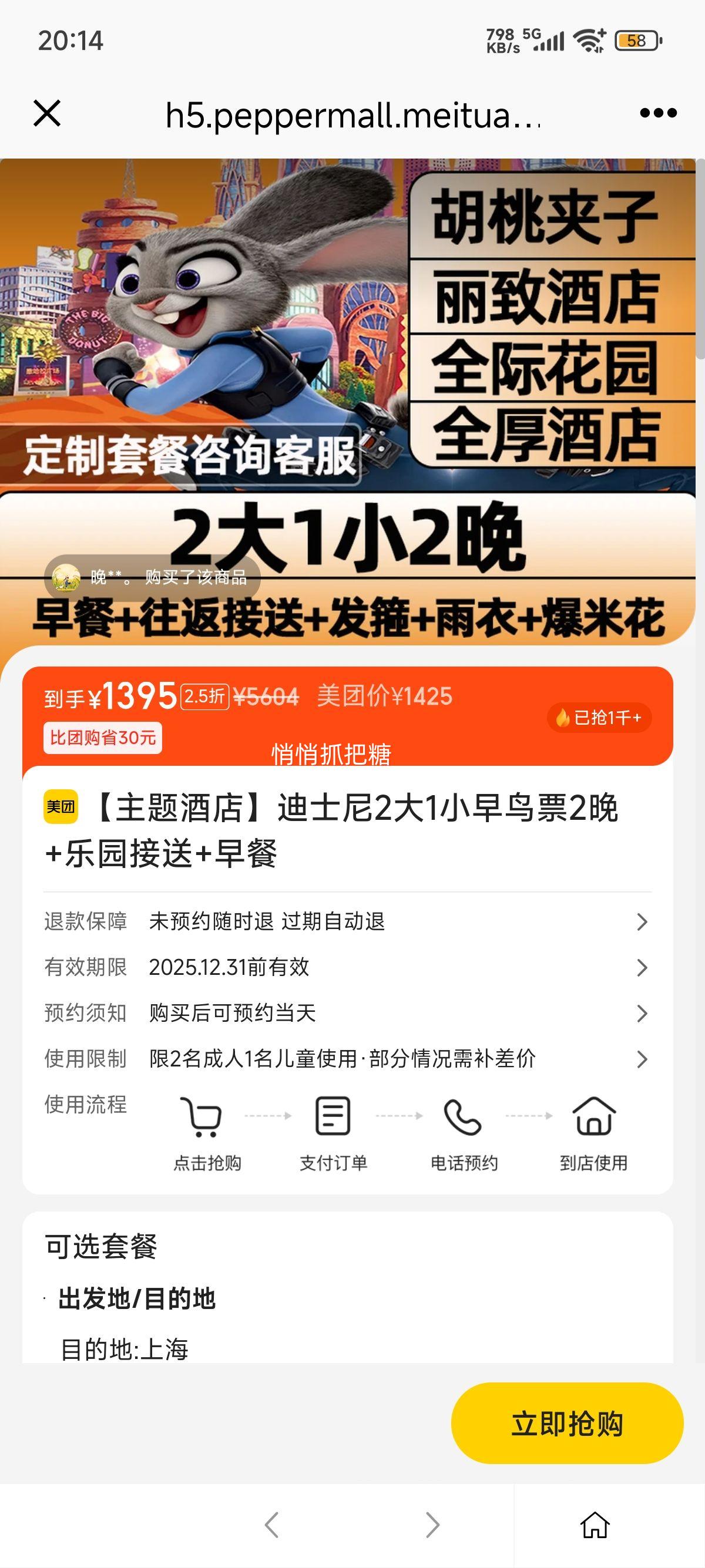Open the 预约须知 booking notice row

(x=347, y=1013)
